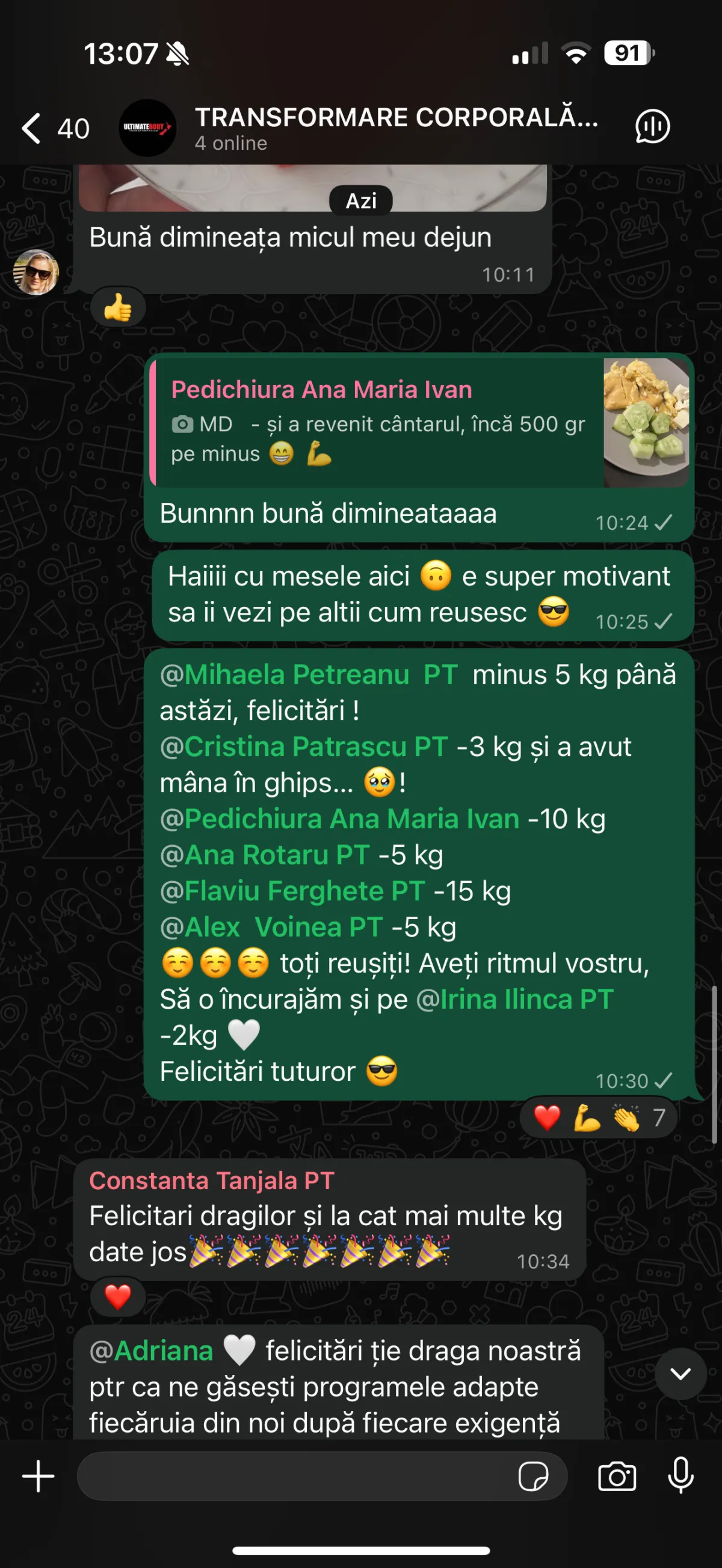Start a group voice chat
This screenshot has width=722, height=1568.
653,127
